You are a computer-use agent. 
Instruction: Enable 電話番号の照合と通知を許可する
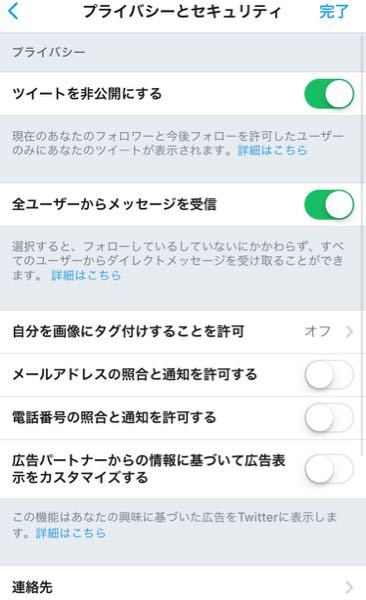pos(329,417)
